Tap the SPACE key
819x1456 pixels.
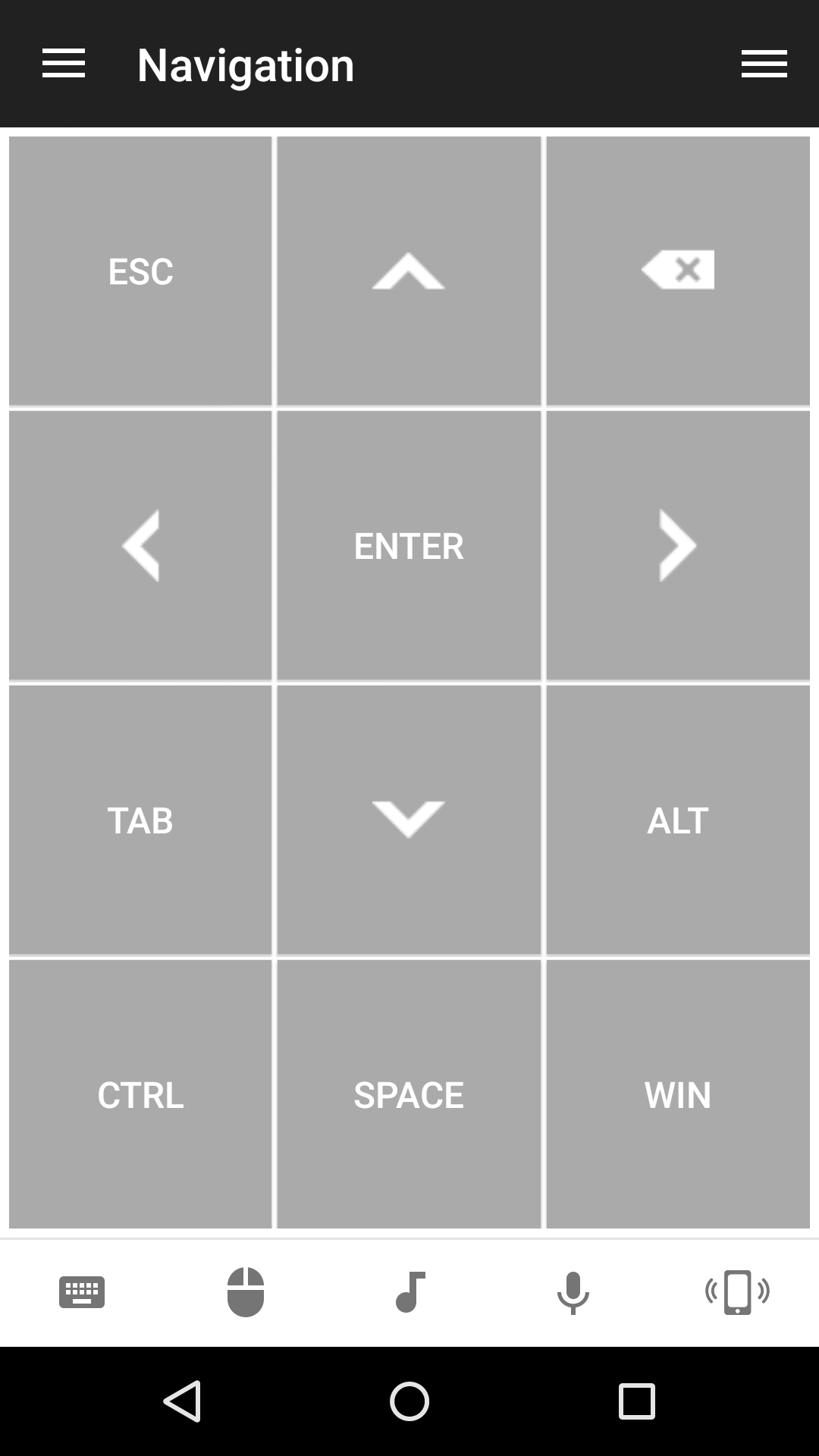409,1094
